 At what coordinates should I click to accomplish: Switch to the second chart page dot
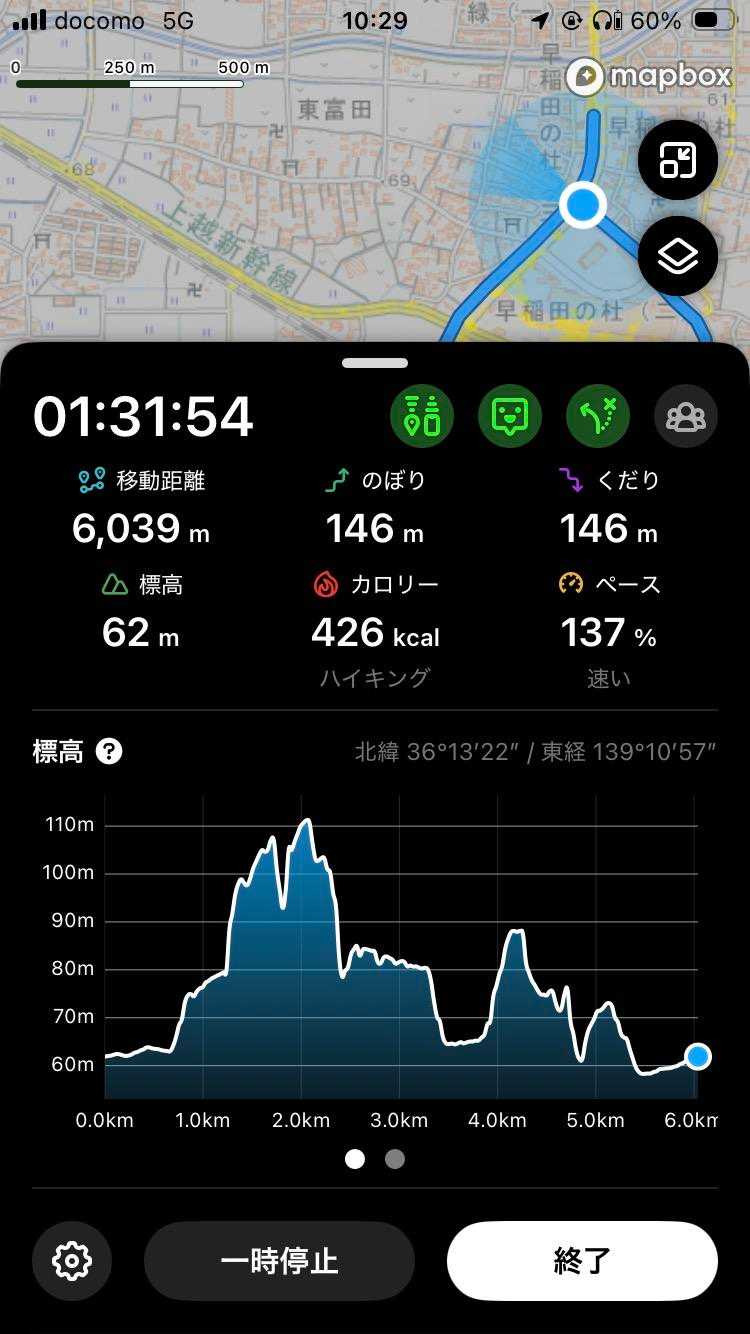tap(395, 1159)
